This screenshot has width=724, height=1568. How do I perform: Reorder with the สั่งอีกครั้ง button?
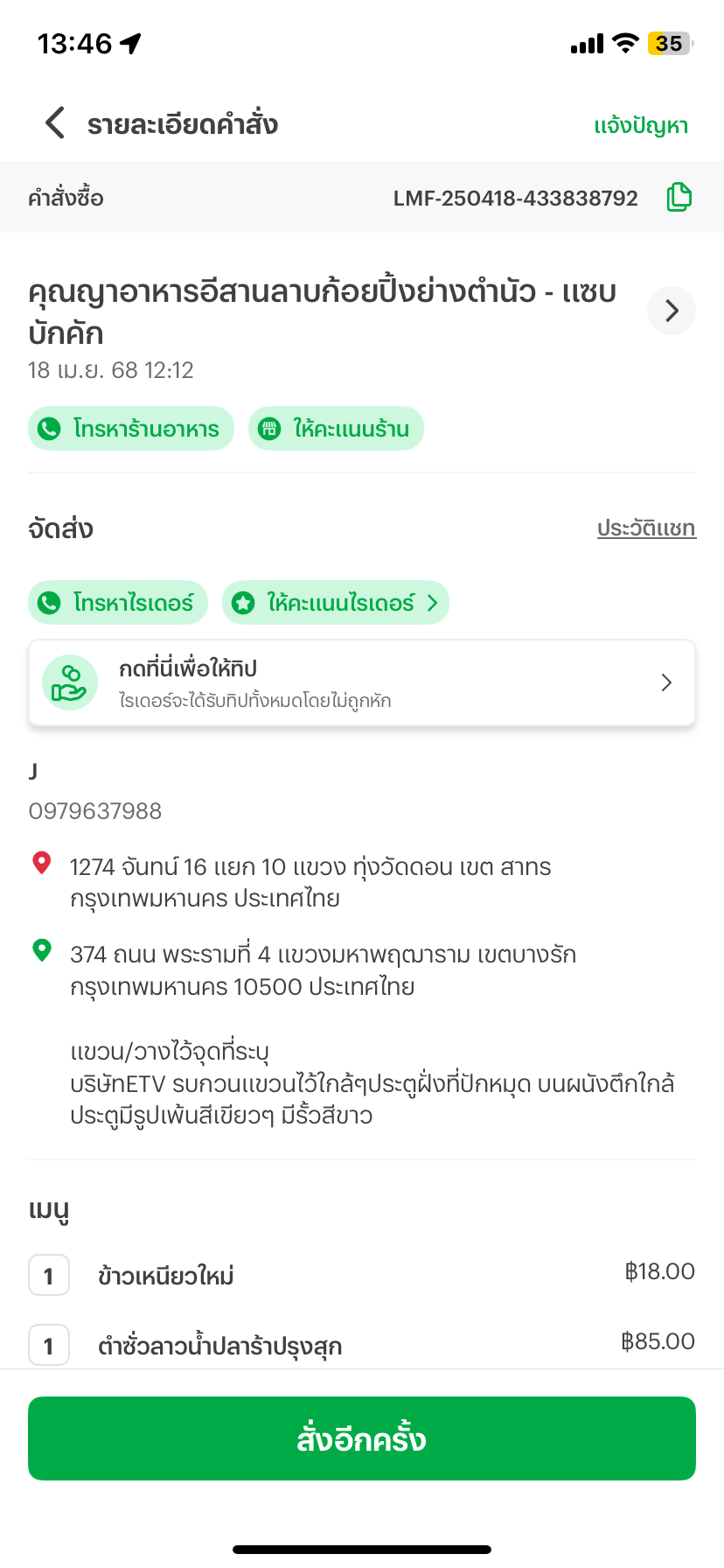pos(362,1438)
